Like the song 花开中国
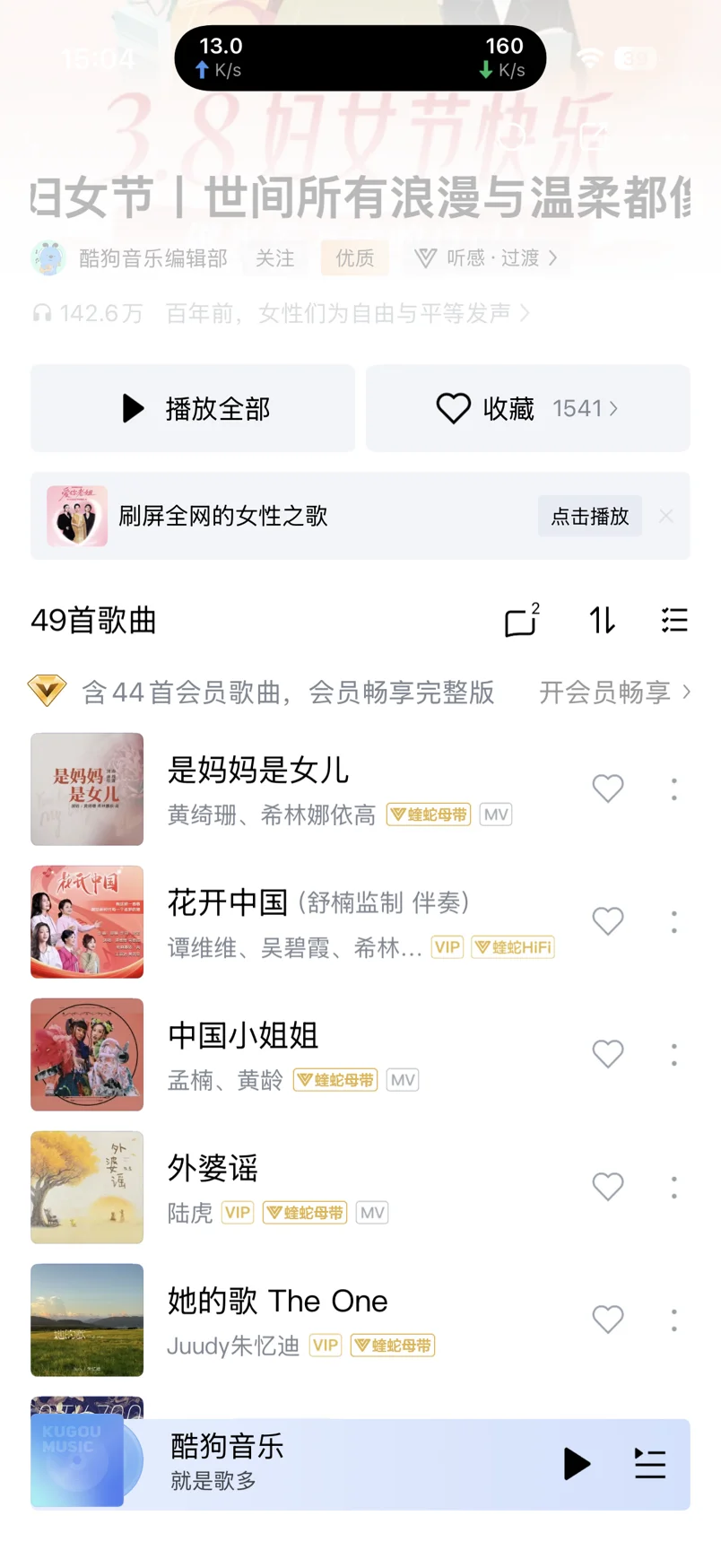Screen dimensions: 721x1568 pyautogui.click(x=607, y=921)
